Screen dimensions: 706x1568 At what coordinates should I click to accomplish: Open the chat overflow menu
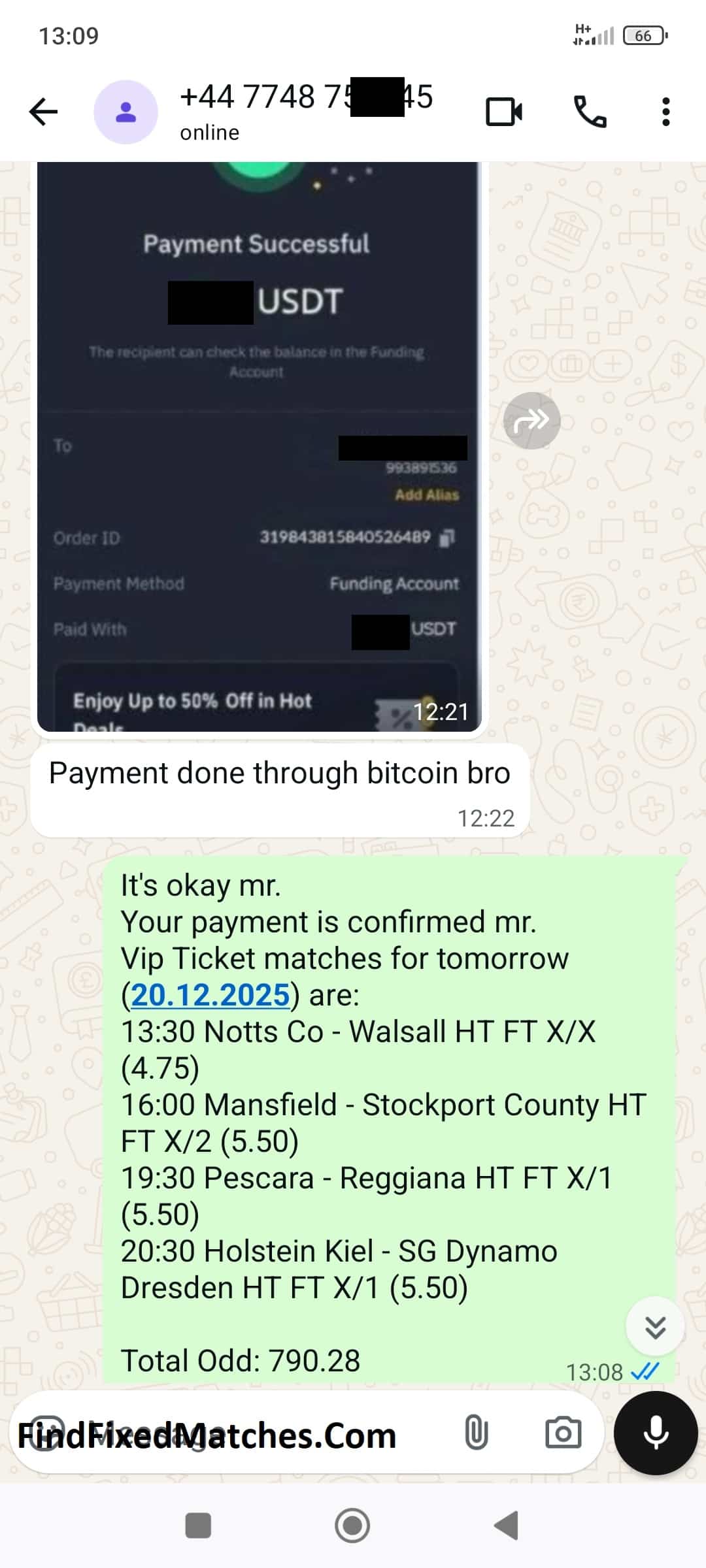[x=665, y=112]
